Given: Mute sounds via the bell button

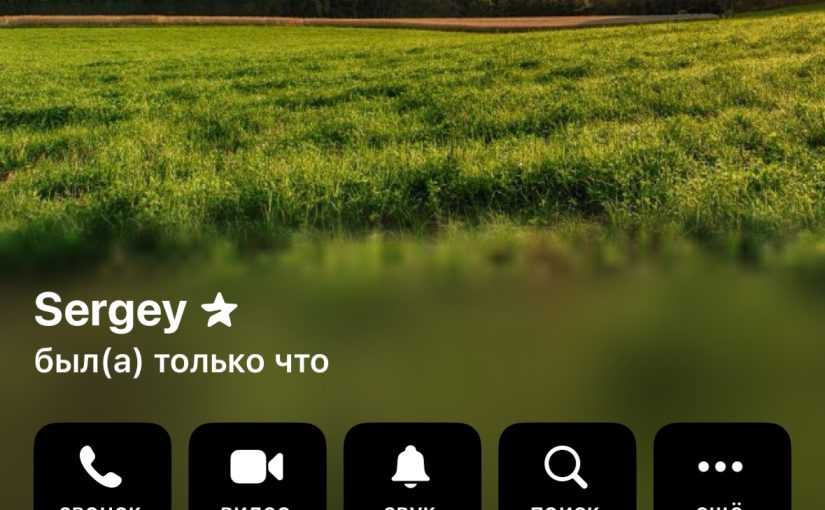Looking at the screenshot, I should [x=411, y=468].
